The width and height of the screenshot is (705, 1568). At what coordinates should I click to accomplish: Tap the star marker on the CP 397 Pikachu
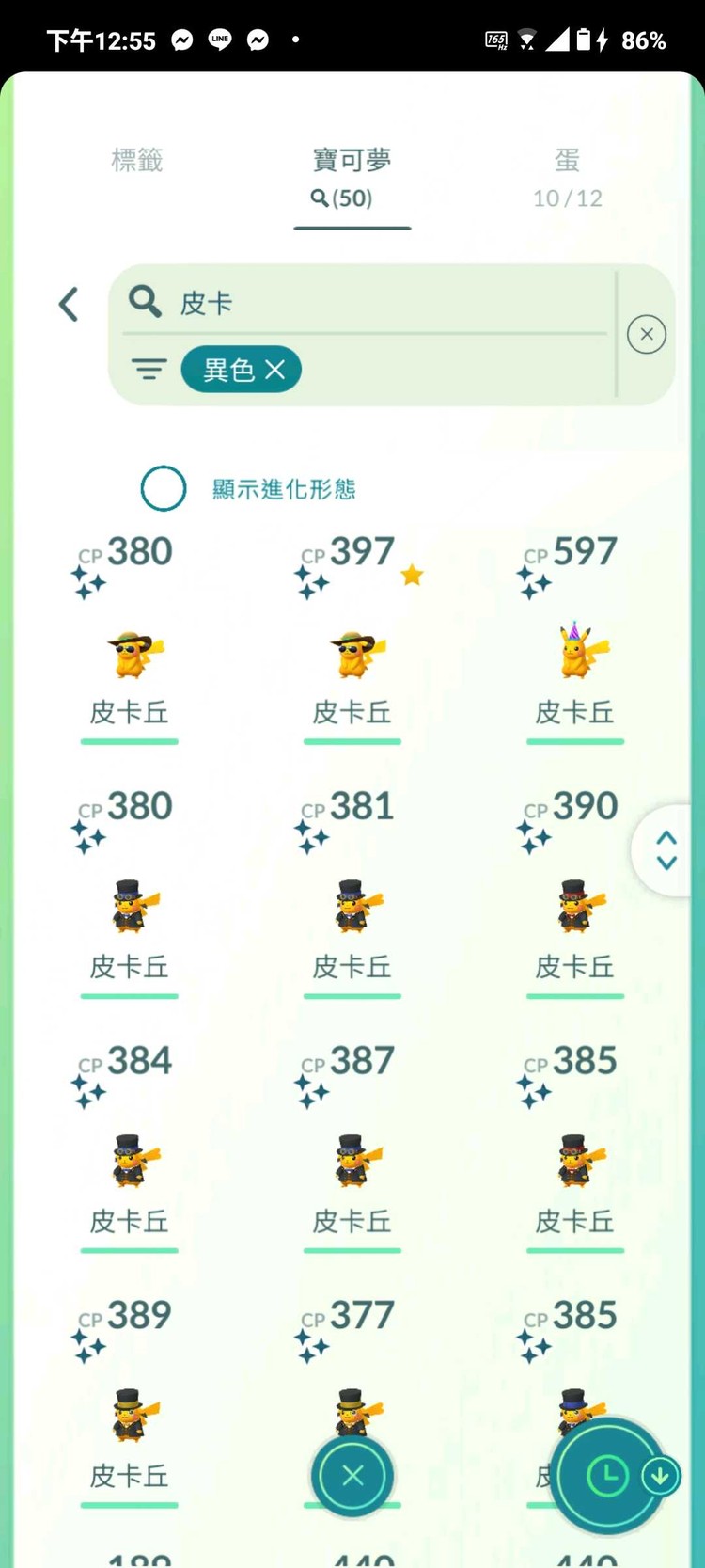point(411,576)
